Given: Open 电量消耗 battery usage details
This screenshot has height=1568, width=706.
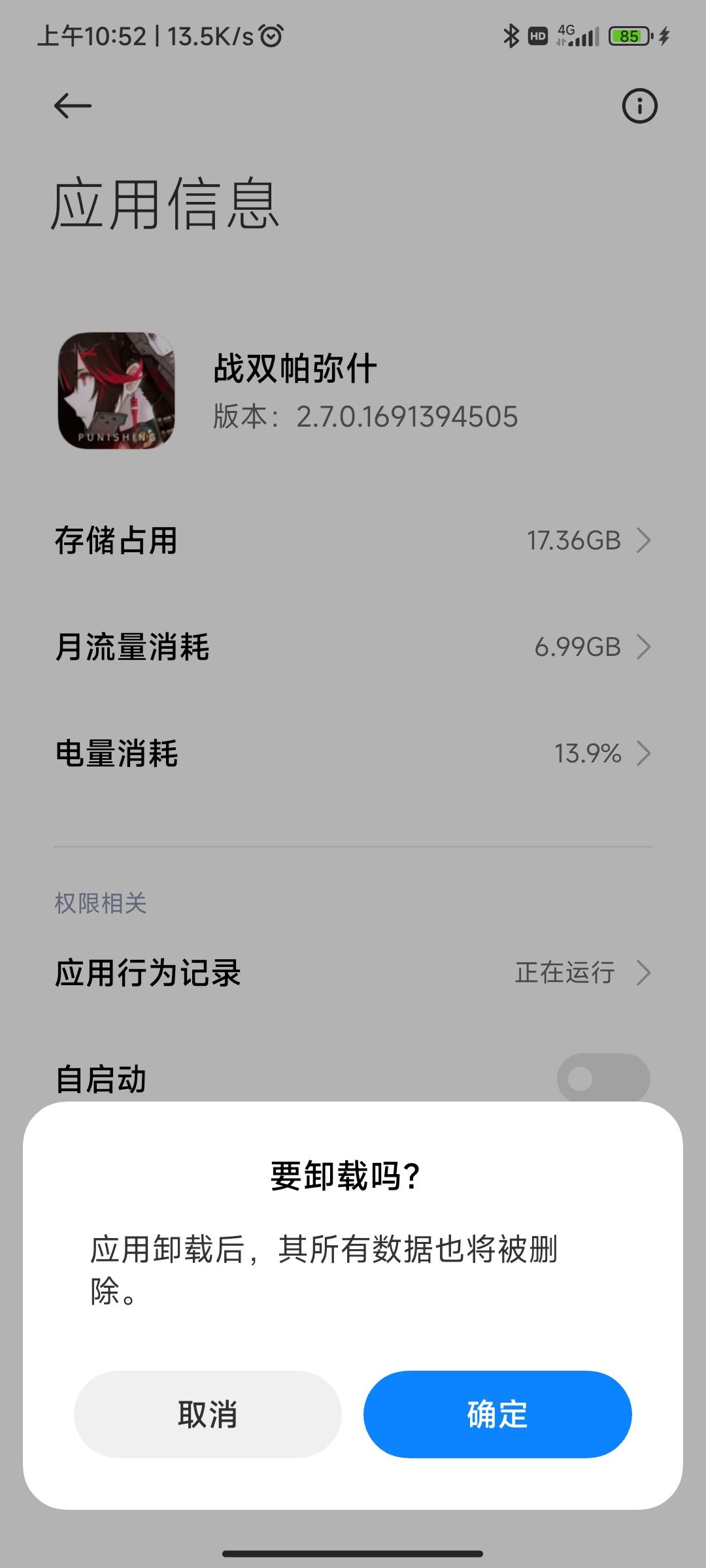Looking at the screenshot, I should coord(353,753).
